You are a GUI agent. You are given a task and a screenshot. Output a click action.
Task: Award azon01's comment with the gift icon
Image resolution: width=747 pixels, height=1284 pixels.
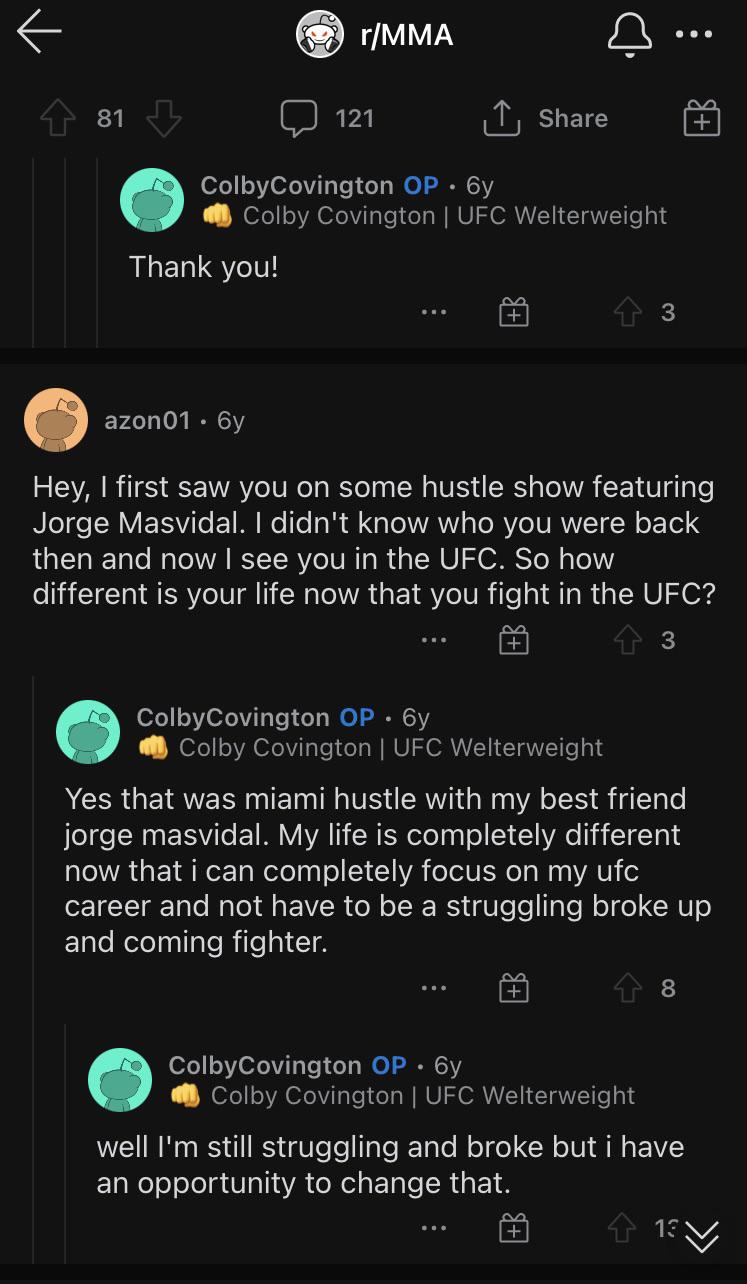(x=513, y=639)
